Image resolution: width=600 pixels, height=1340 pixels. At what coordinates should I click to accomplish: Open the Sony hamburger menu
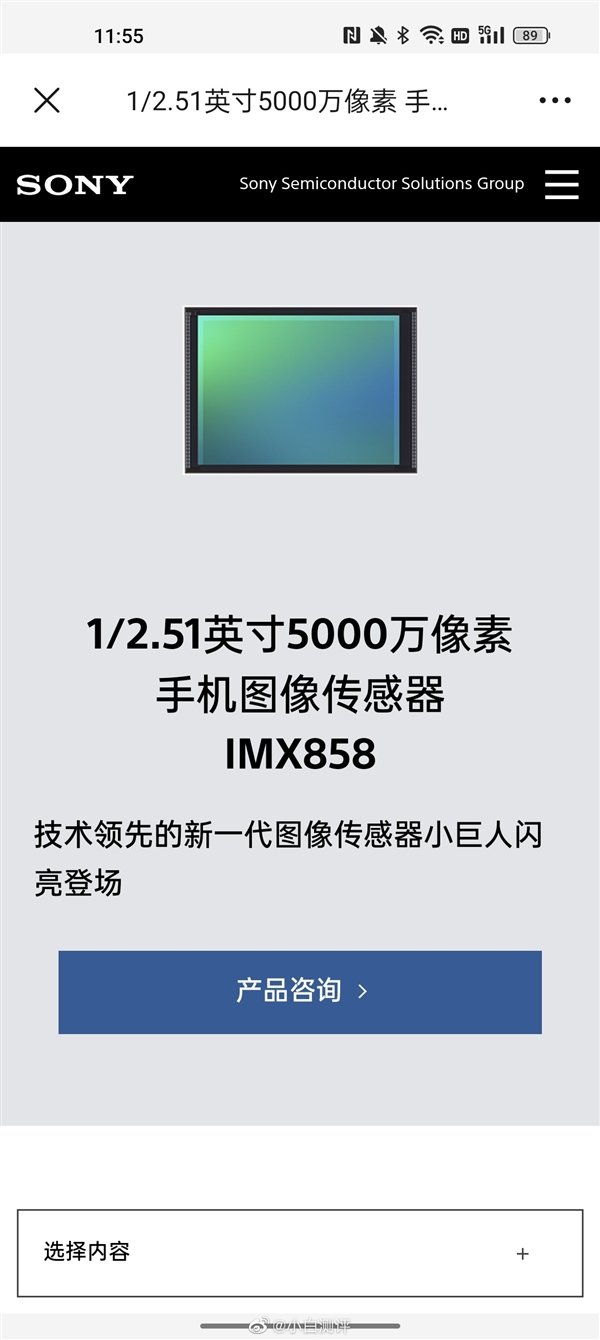click(561, 184)
